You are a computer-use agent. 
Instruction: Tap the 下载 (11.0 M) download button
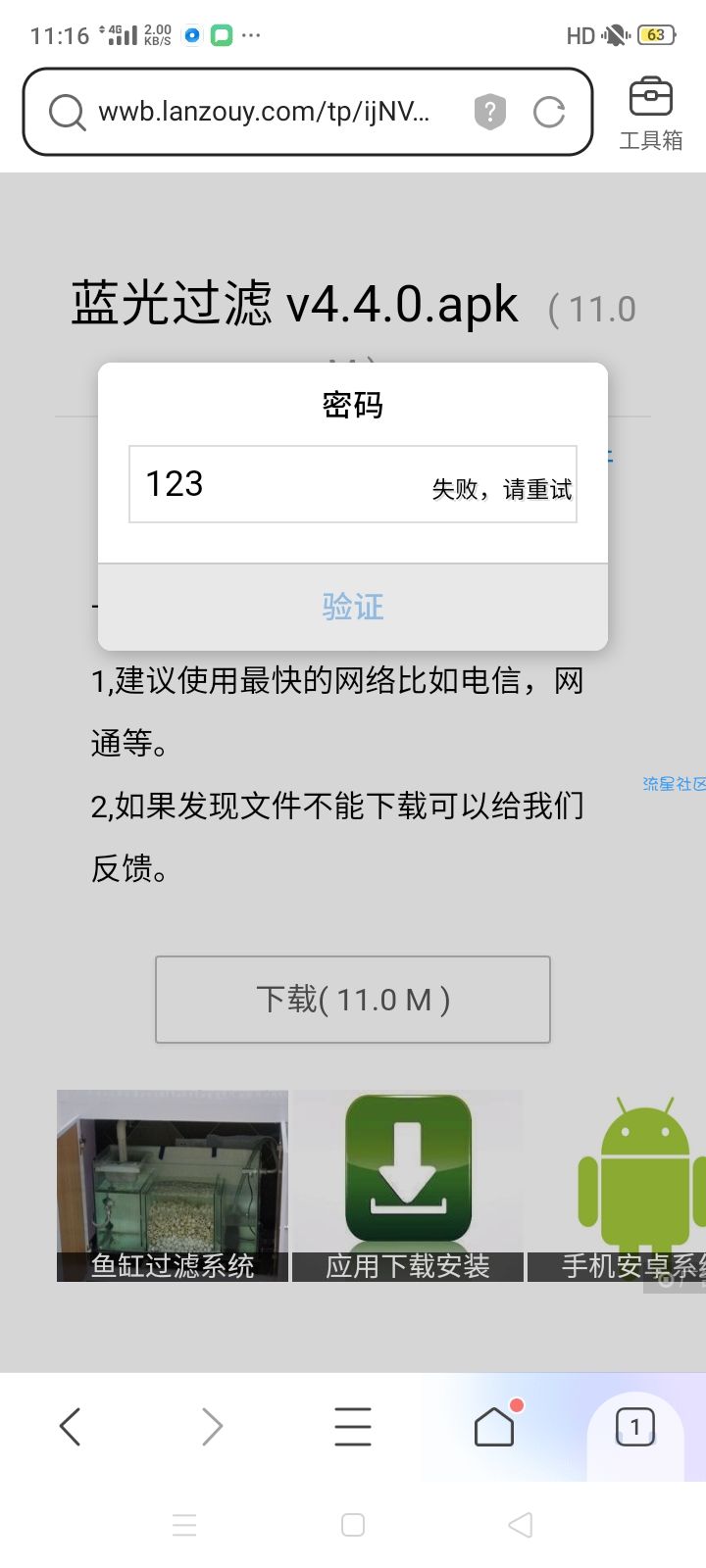click(353, 1000)
